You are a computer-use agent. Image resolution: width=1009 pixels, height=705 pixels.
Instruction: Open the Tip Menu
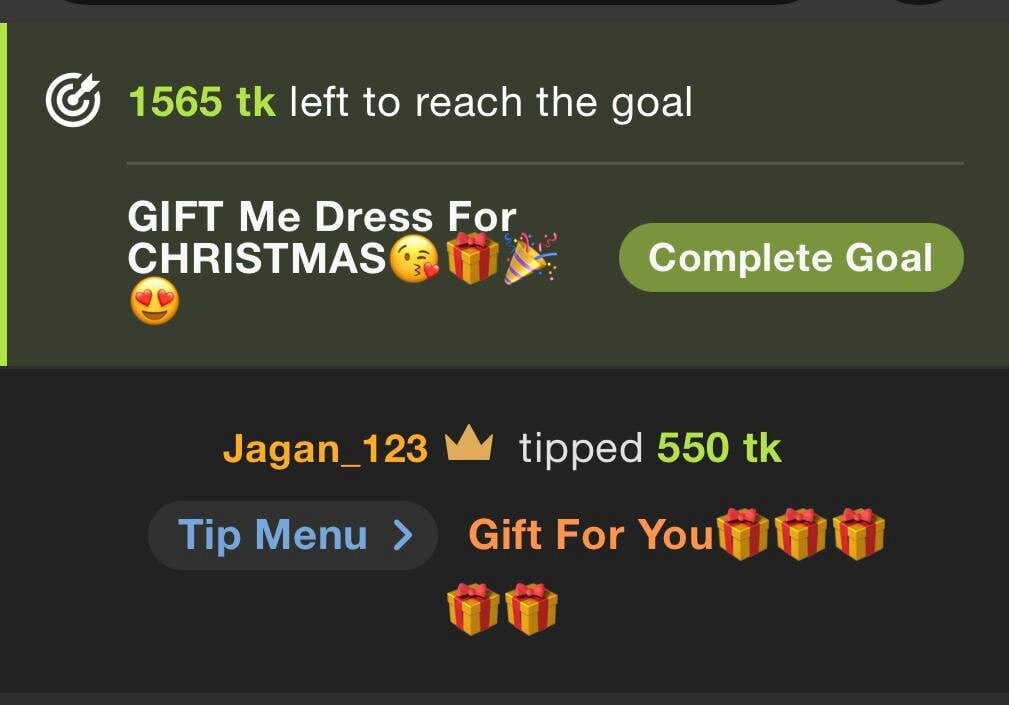pyautogui.click(x=293, y=535)
